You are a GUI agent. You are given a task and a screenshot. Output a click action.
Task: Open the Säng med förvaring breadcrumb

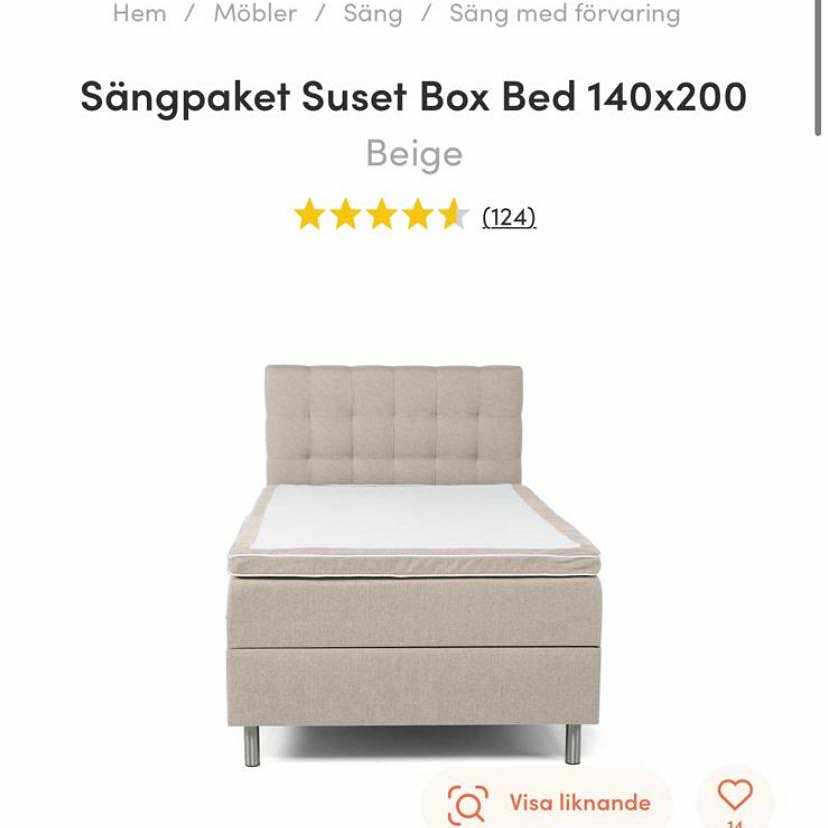564,14
